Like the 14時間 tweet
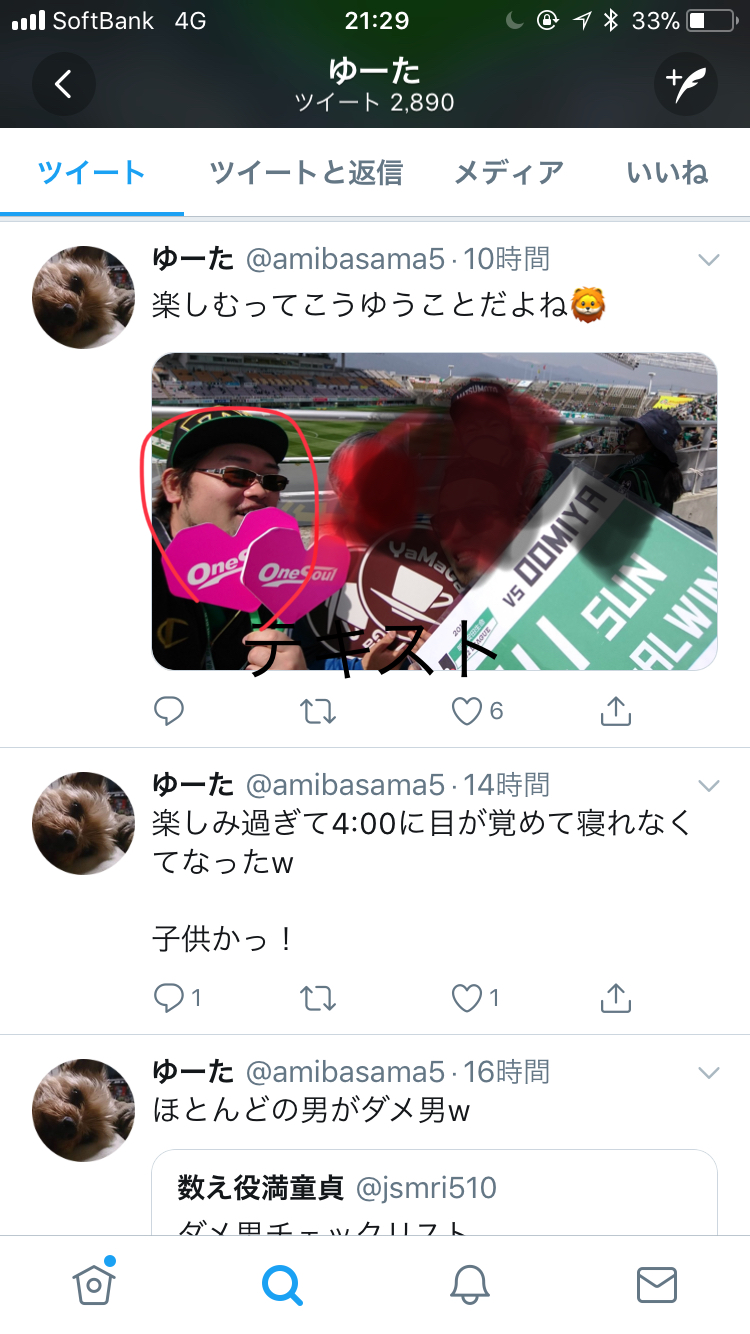Image resolution: width=750 pixels, height=1334 pixels. (x=467, y=997)
